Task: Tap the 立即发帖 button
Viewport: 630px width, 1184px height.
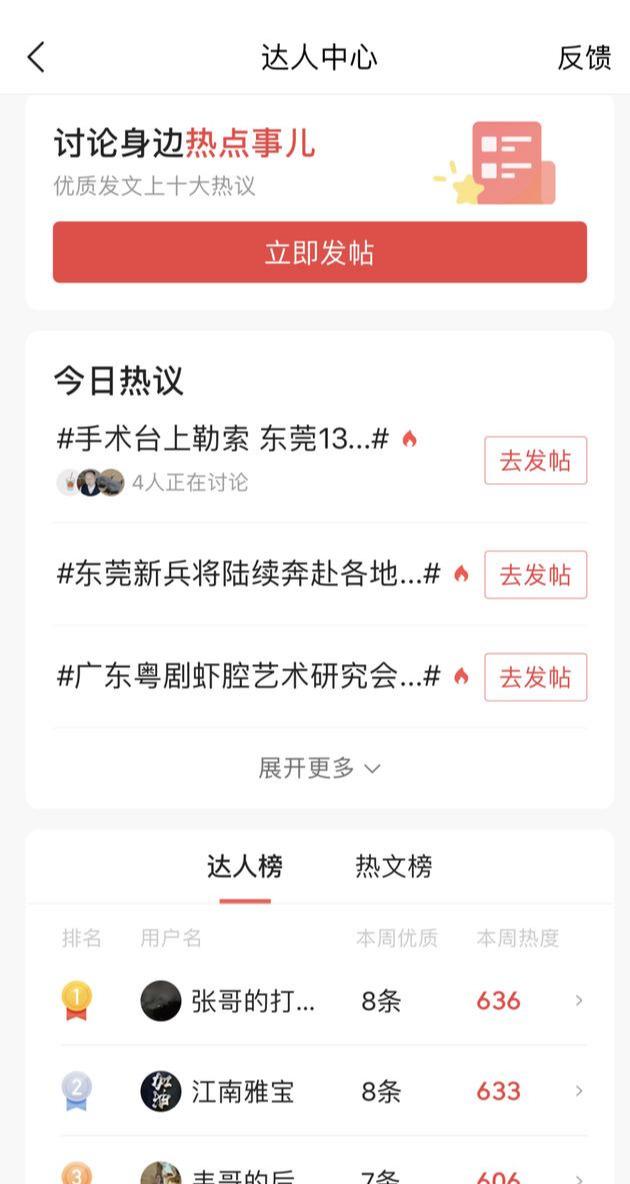Action: click(319, 252)
